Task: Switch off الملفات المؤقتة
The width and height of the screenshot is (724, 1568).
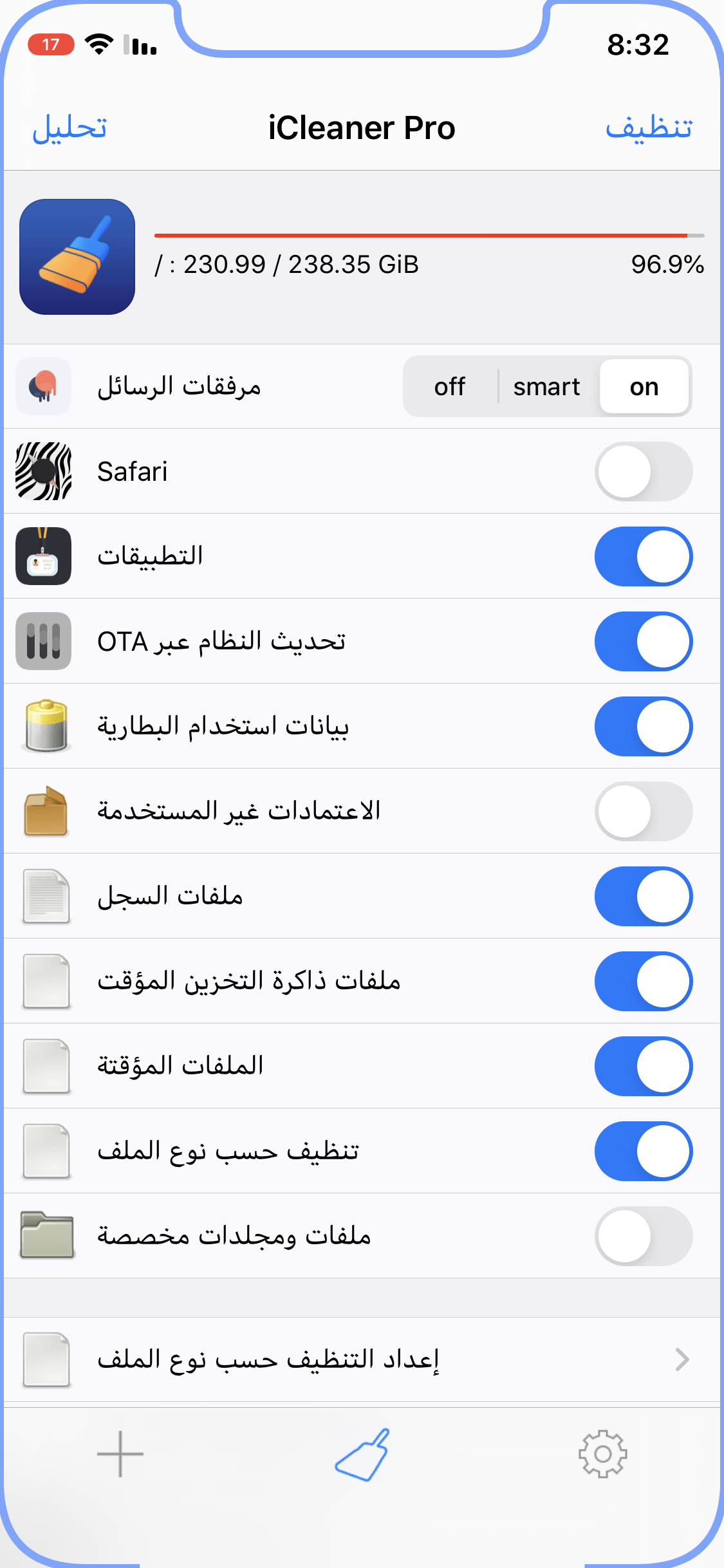Action: (644, 1067)
